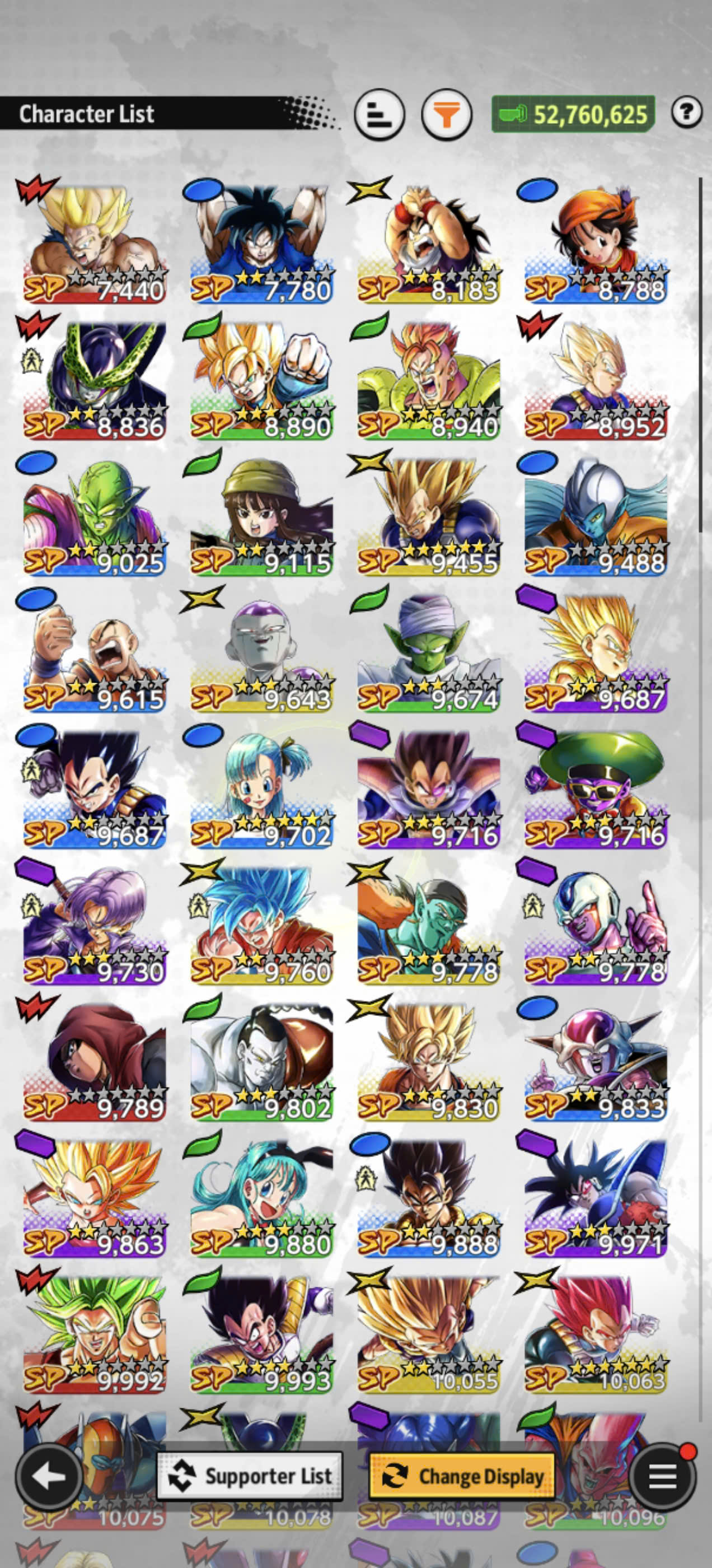Go back with the arrow button
The image size is (712, 1568).
coord(49,1476)
